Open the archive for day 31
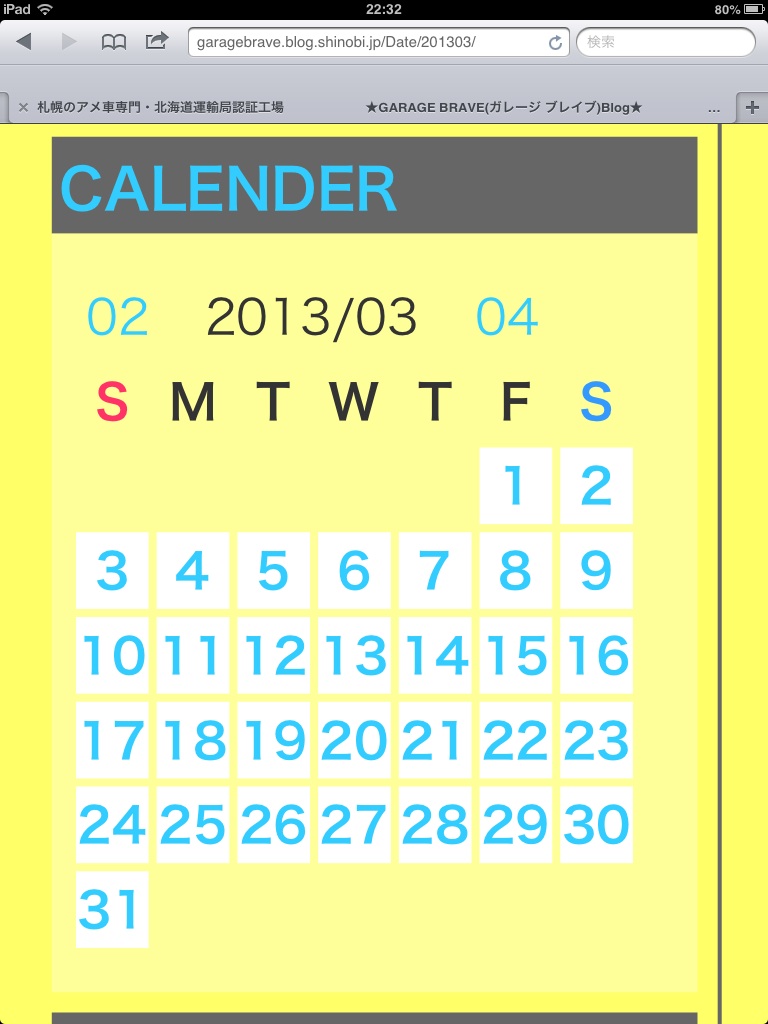 coord(111,910)
